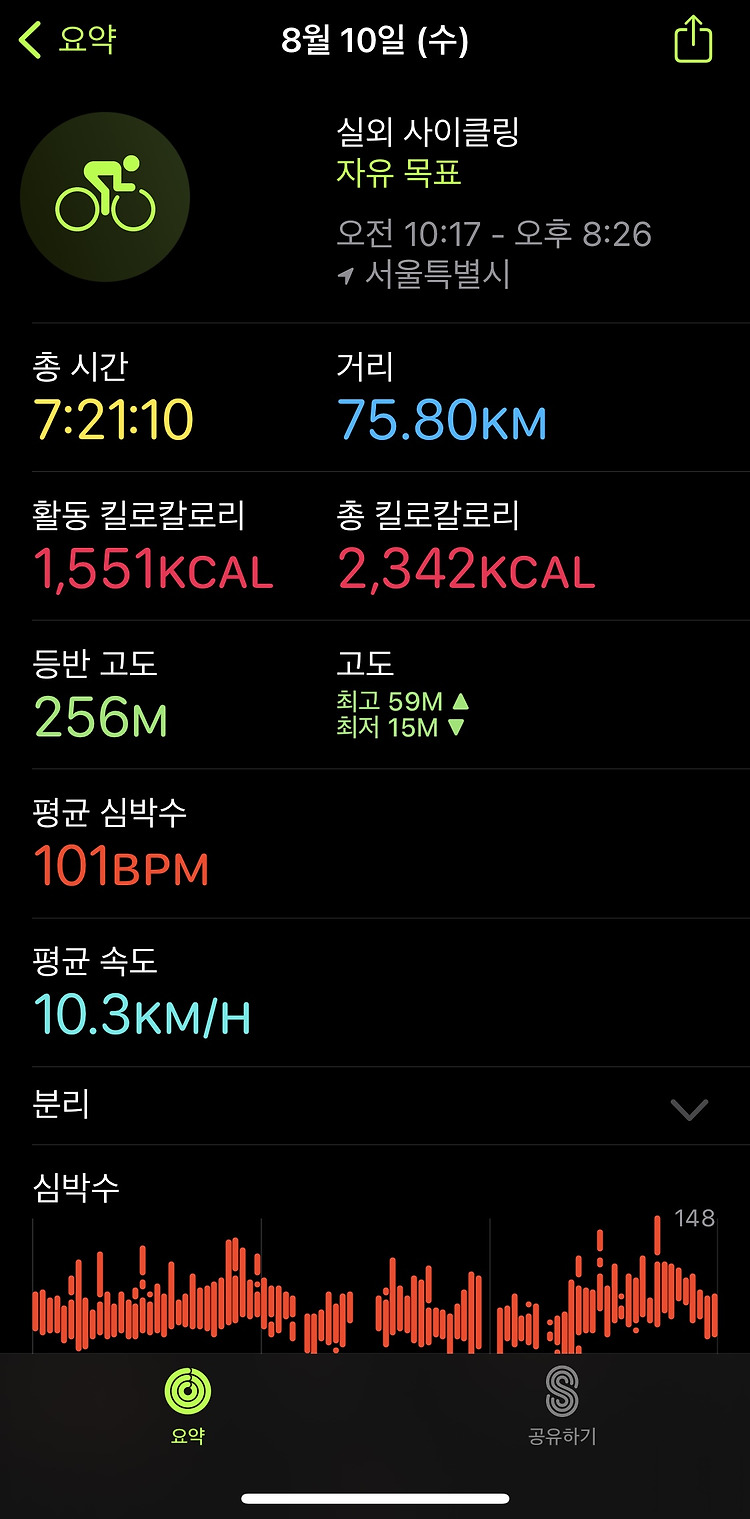Share this workout via the share icon

(693, 41)
